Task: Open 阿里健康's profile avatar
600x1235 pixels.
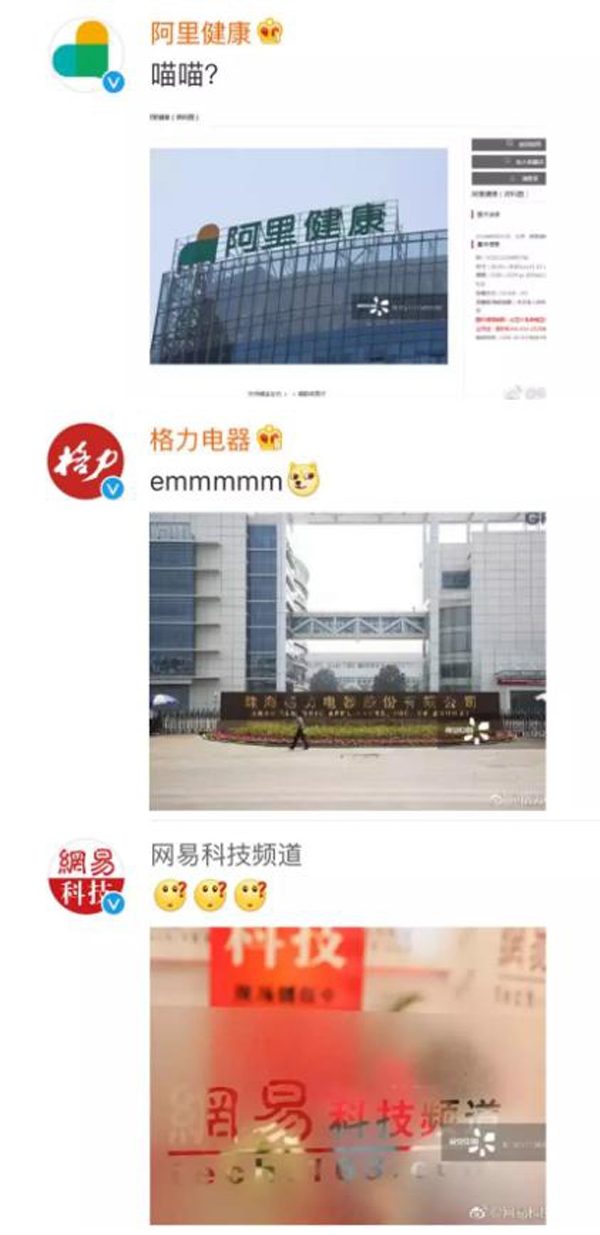Action: [87, 55]
